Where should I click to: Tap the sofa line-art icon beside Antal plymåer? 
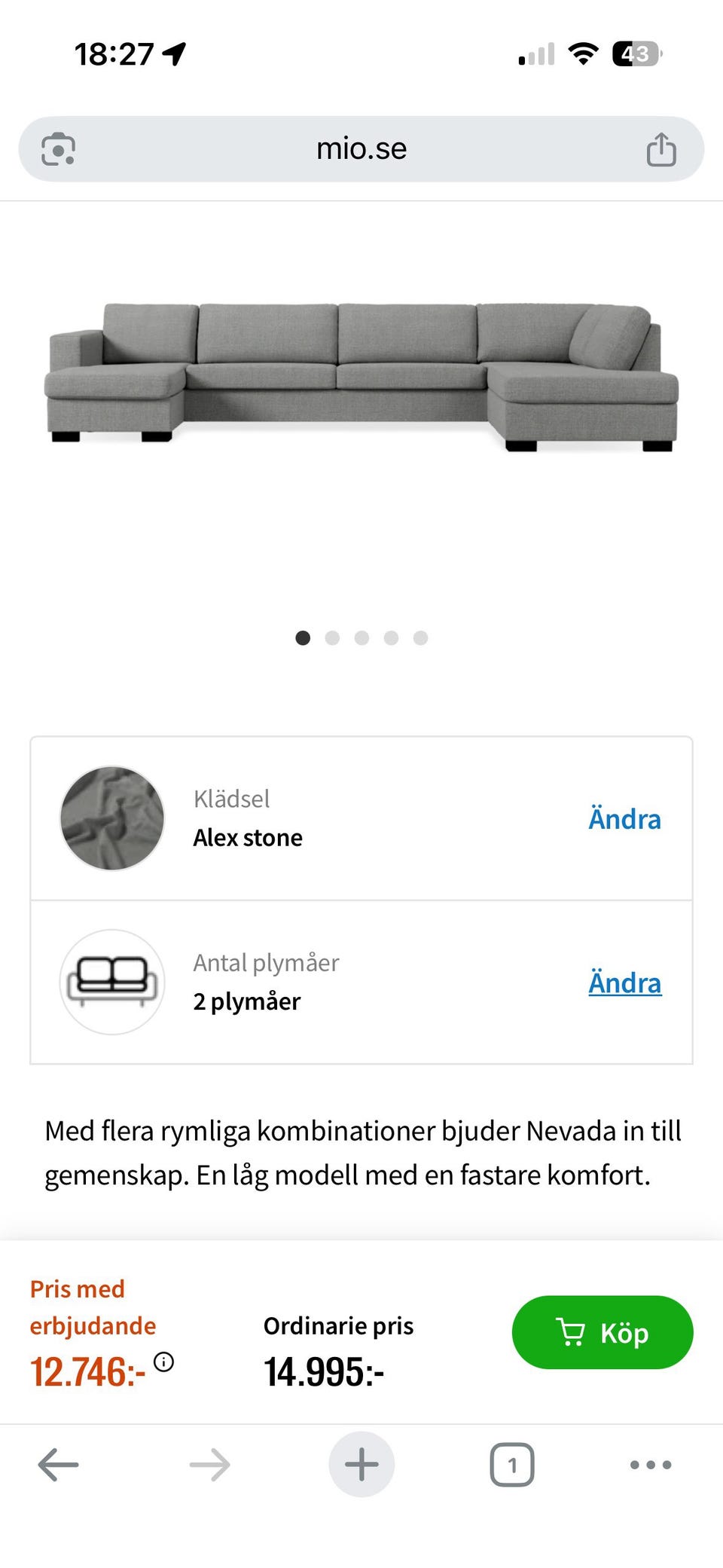[x=111, y=982]
